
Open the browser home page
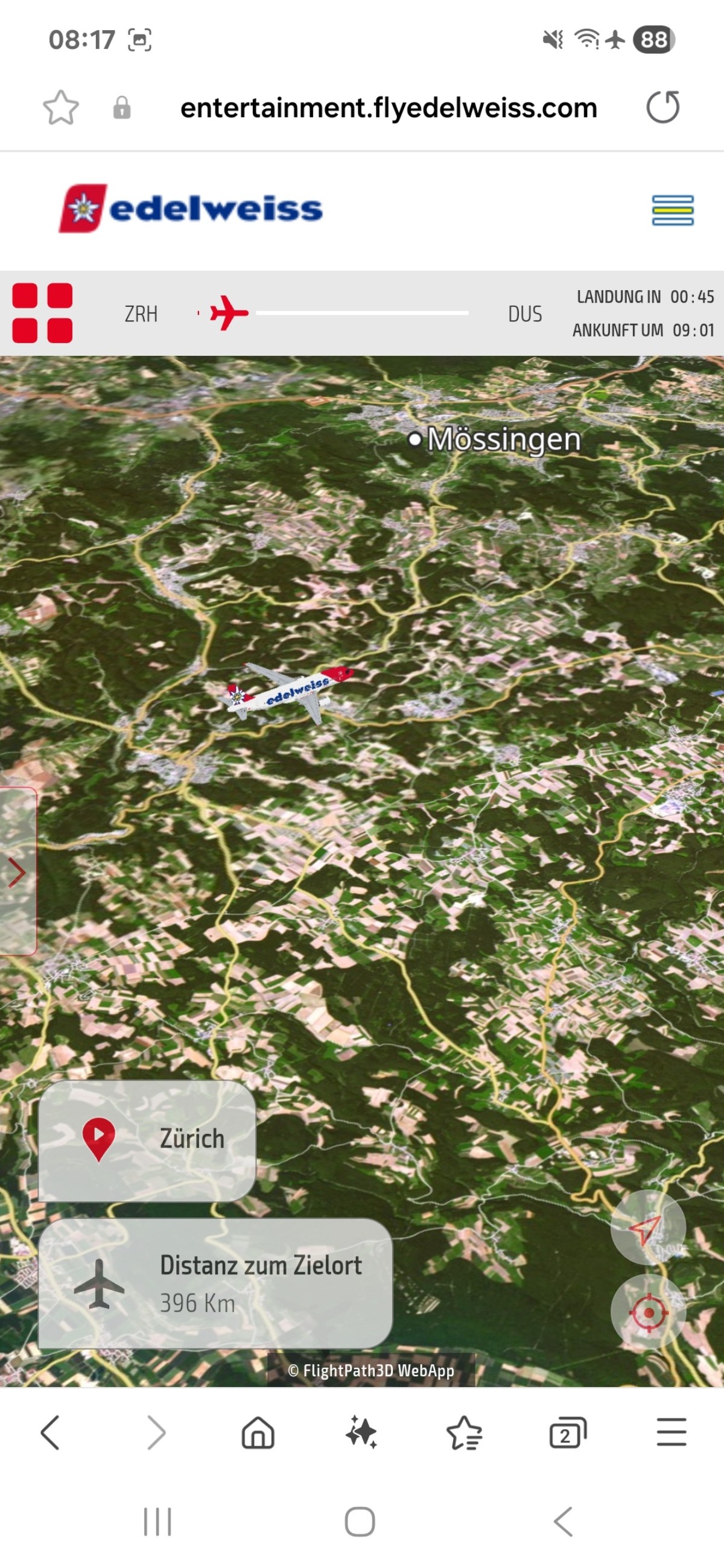point(258,1433)
